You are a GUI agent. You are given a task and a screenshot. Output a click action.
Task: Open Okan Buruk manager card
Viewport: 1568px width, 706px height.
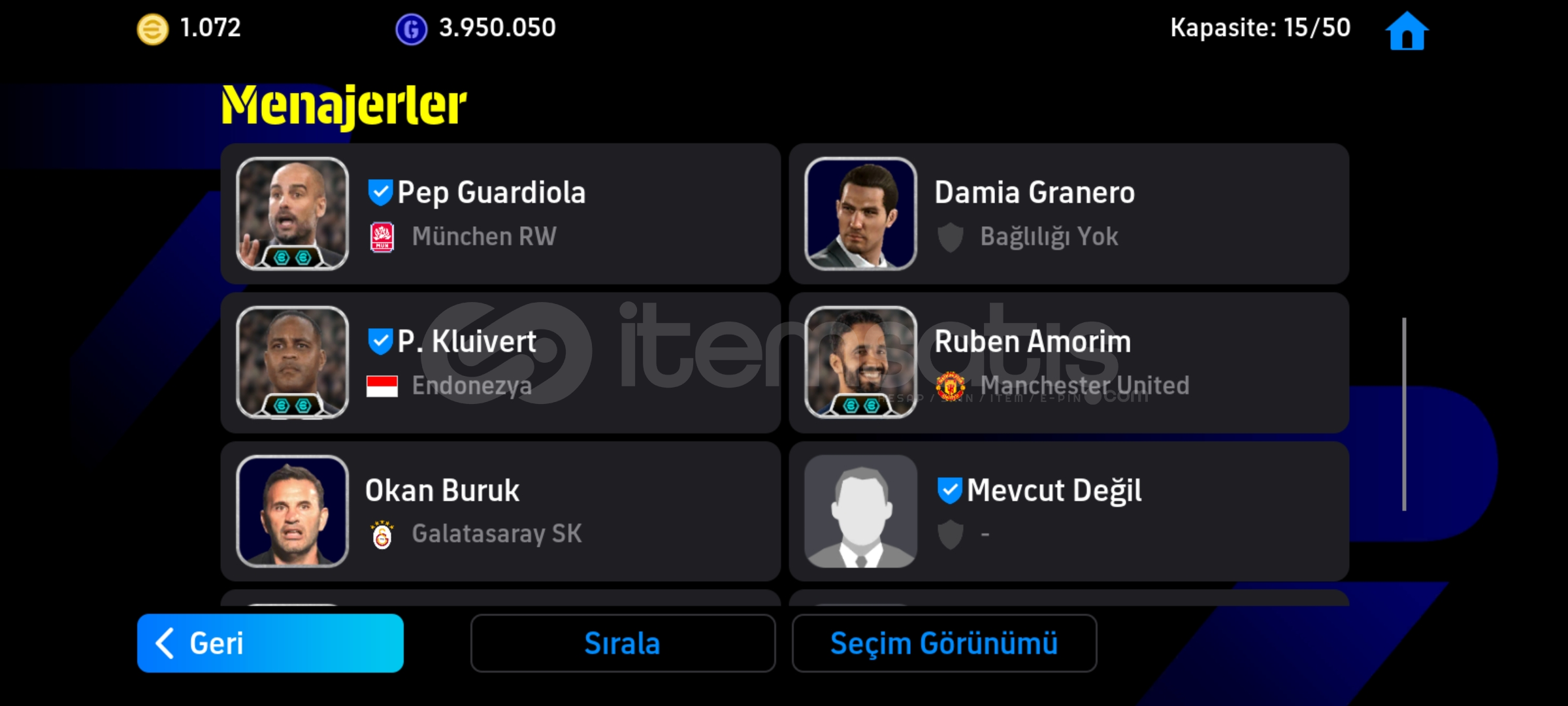(x=500, y=511)
